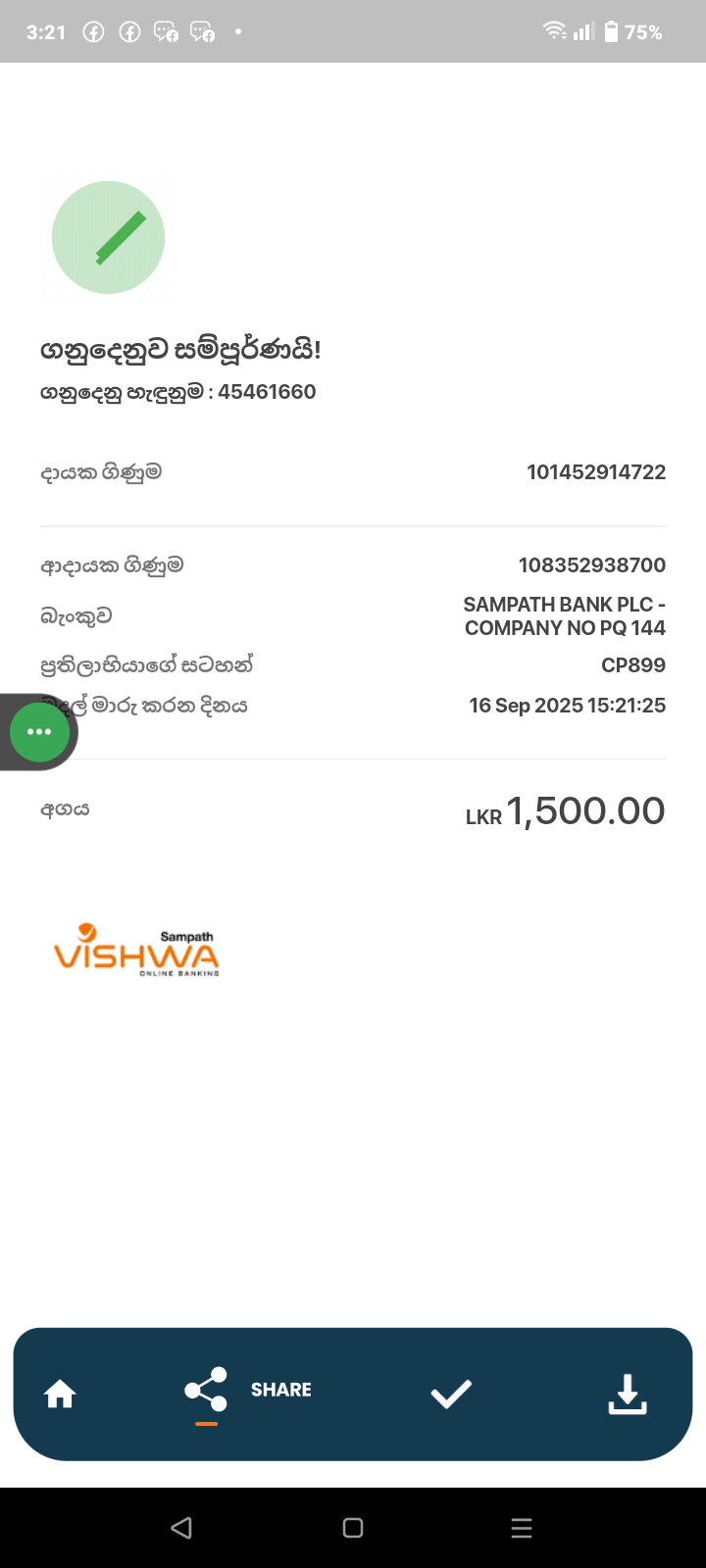Tap the system back button

coord(181,1528)
